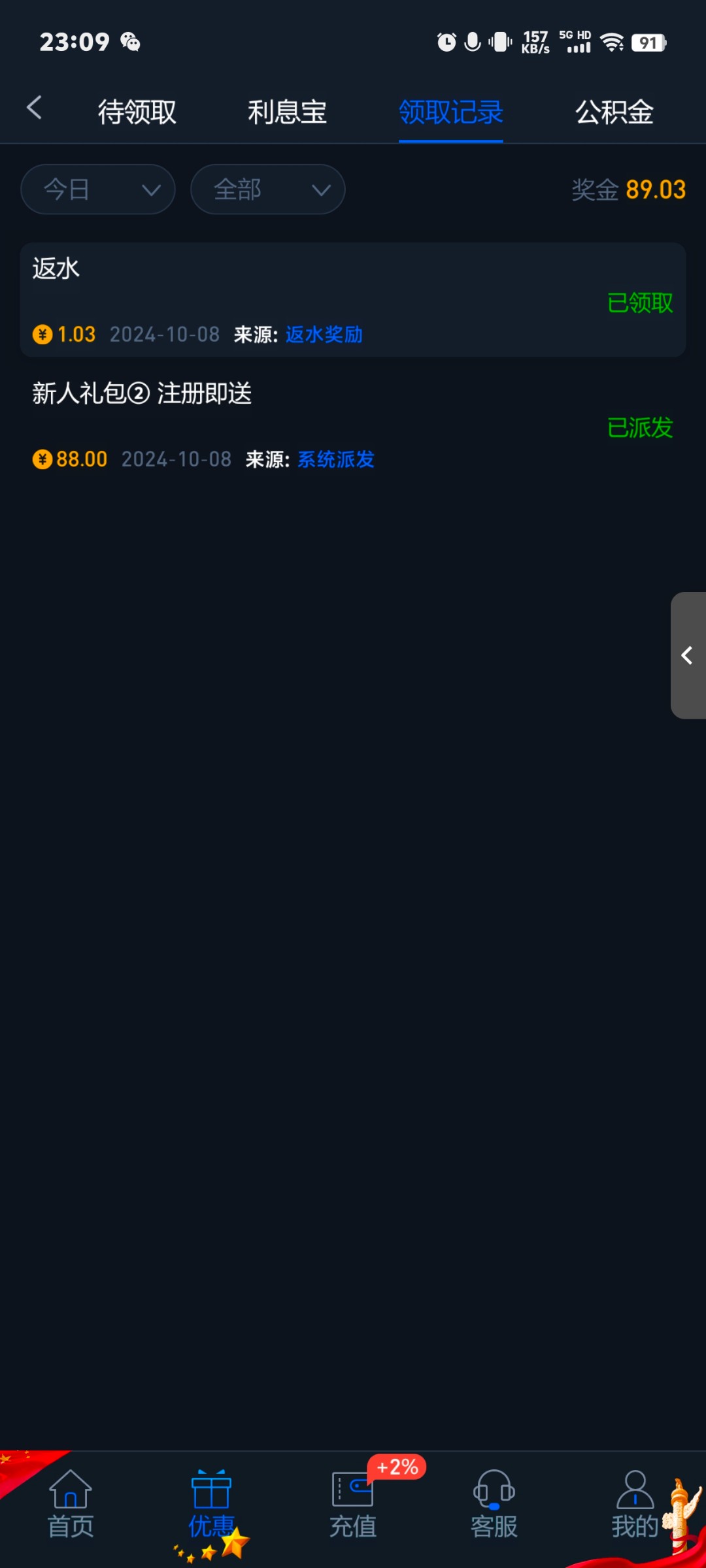Select the 领取记录 tab
The width and height of the screenshot is (706, 1568).
click(x=450, y=112)
